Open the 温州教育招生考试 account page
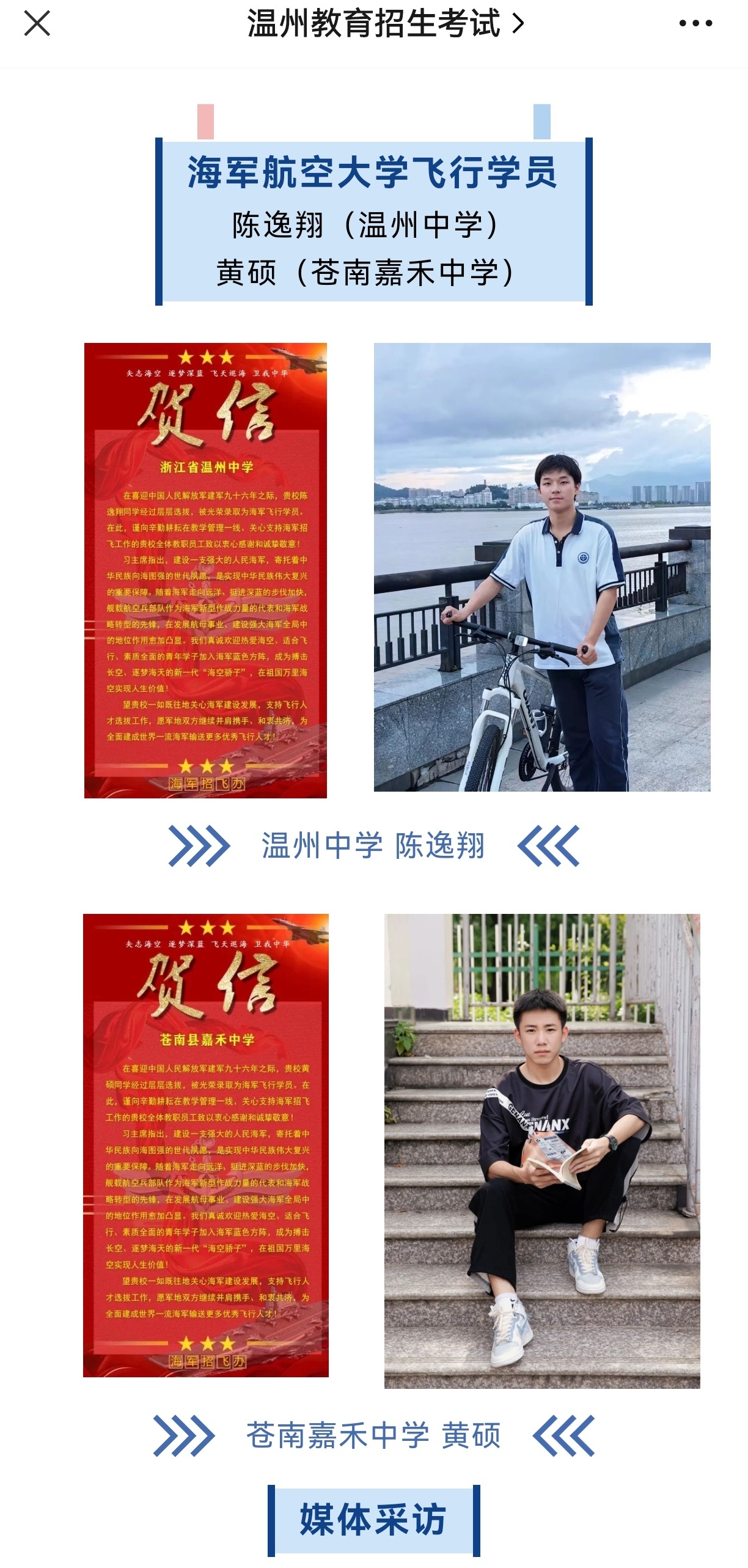The image size is (748, 1568). (x=385, y=24)
